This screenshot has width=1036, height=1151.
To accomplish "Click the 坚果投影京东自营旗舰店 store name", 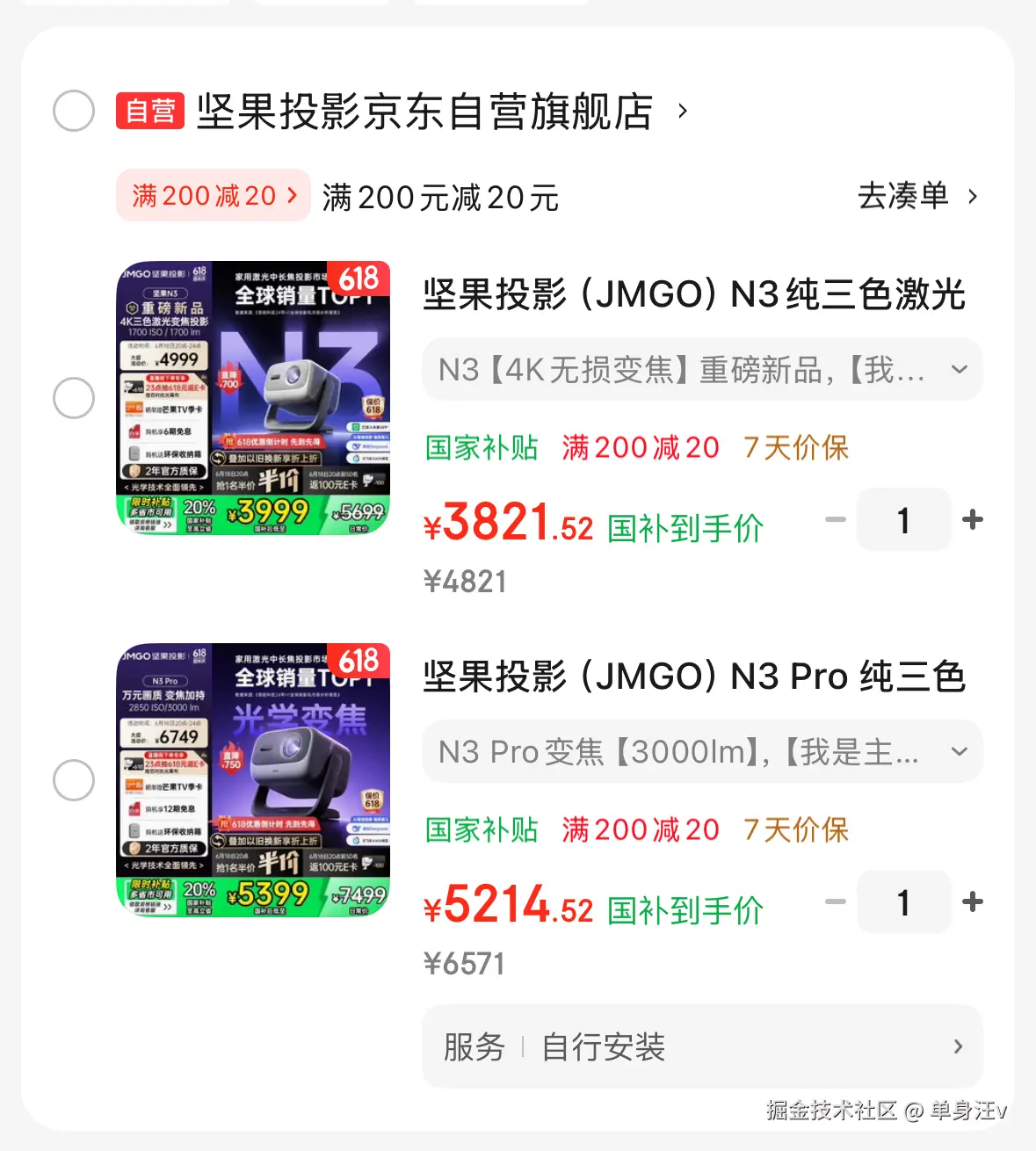I will tap(424, 111).
